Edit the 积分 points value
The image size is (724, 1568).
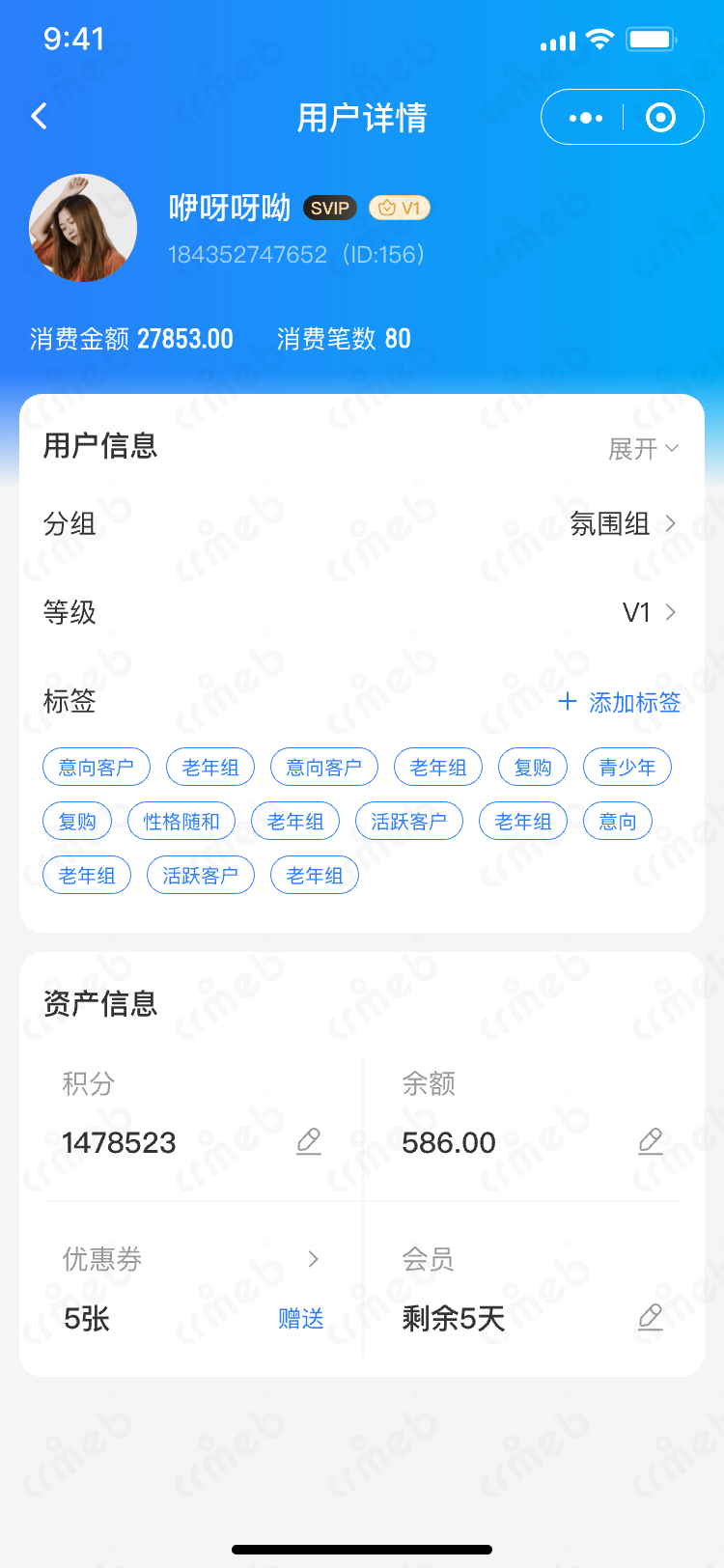pos(309,1141)
